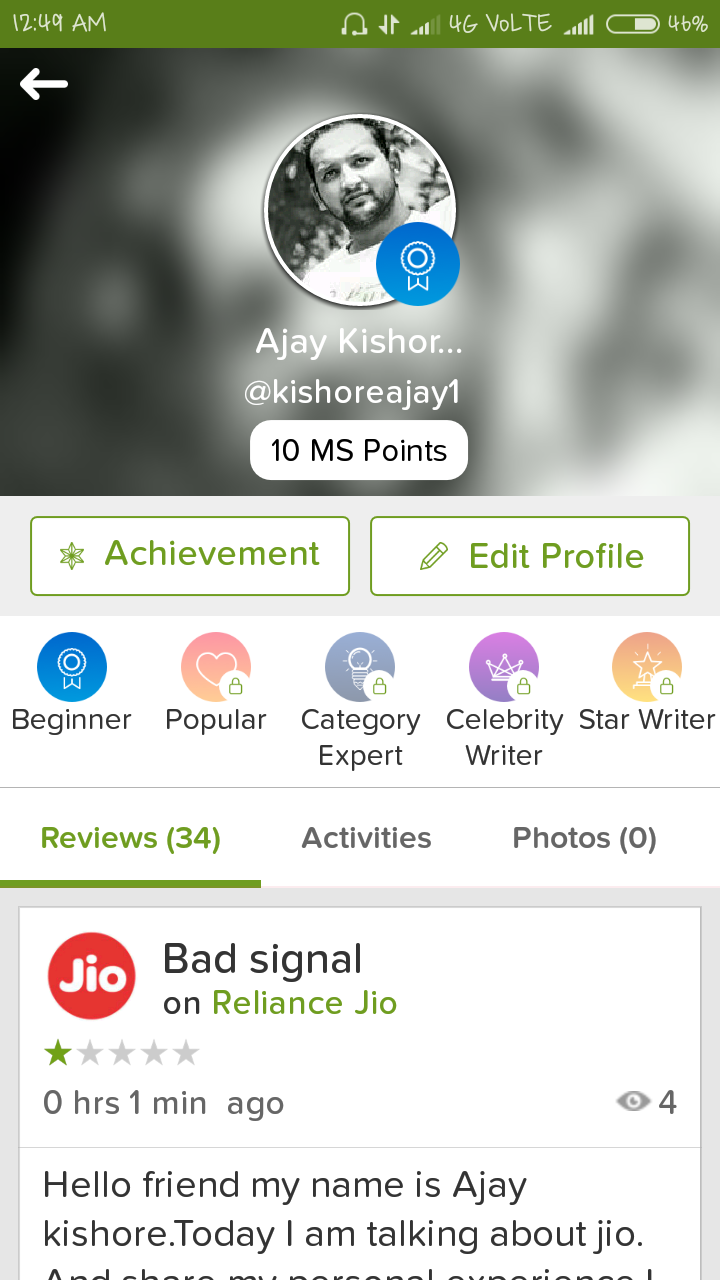720x1280 pixels.
Task: Switch to the Activities tab
Action: click(366, 838)
